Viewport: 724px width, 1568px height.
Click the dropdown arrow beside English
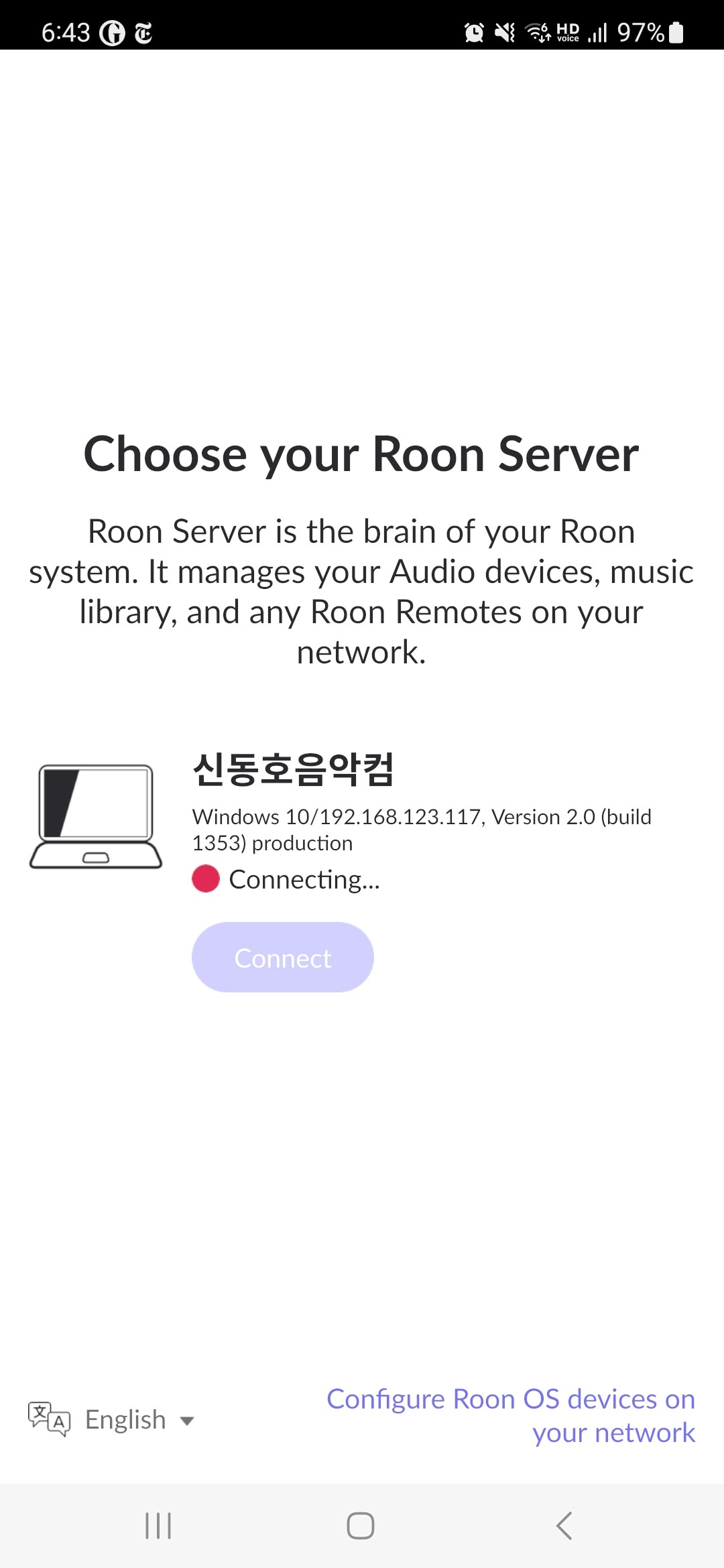186,1421
